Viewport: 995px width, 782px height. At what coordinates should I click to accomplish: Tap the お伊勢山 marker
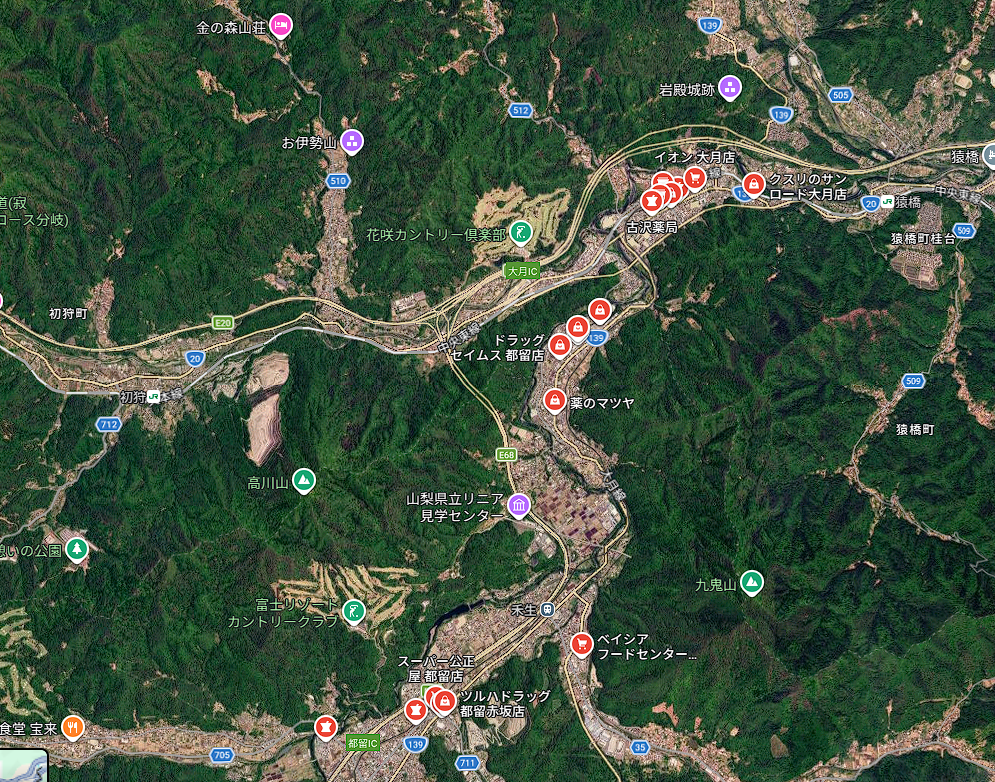click(x=352, y=141)
